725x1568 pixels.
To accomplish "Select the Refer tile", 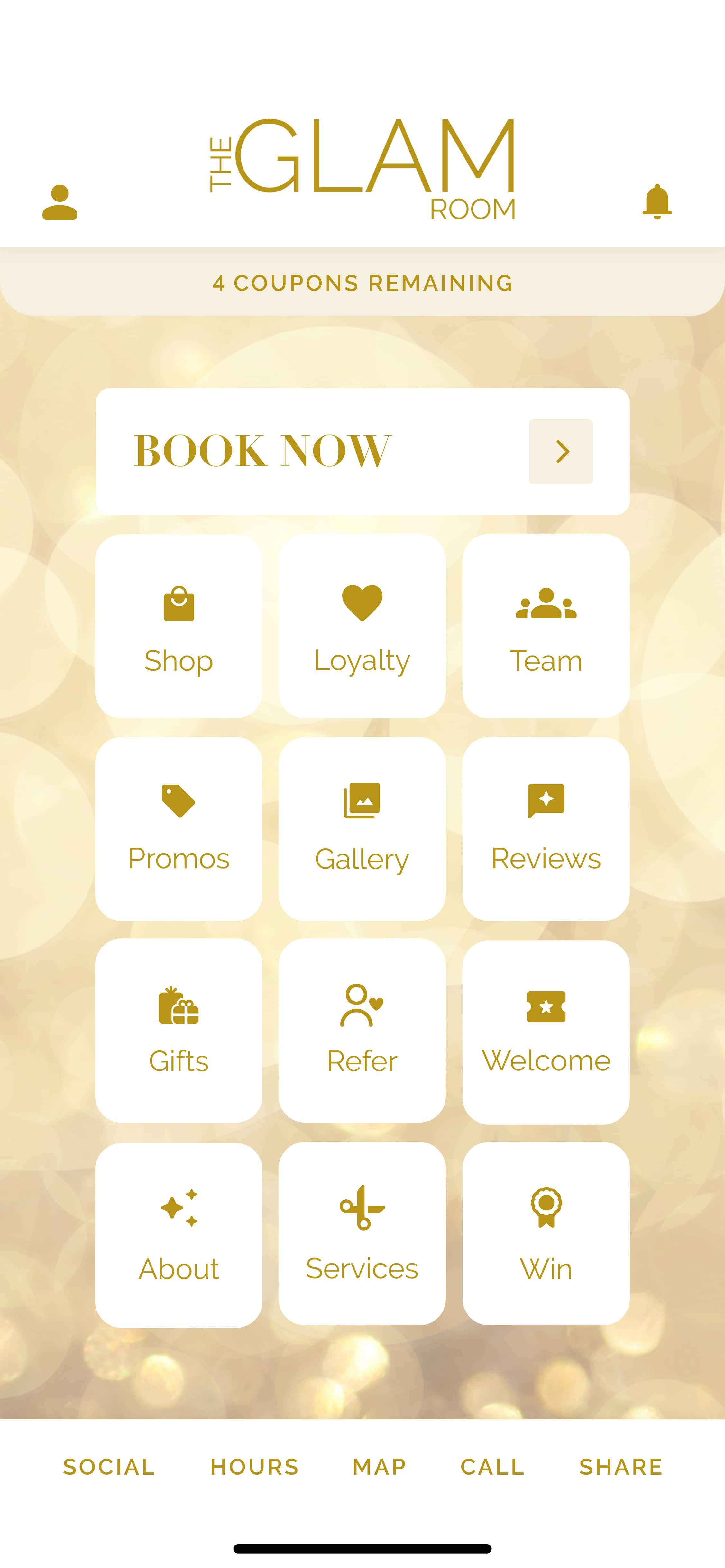I will tap(362, 1031).
